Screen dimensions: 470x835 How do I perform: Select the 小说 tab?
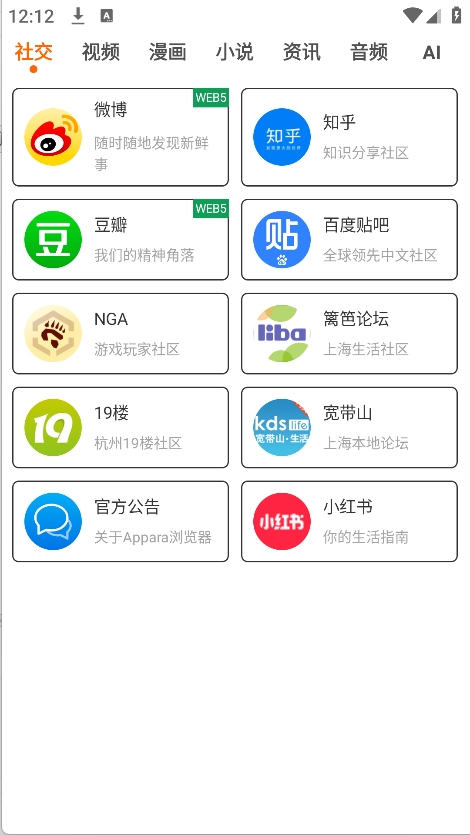coord(235,52)
